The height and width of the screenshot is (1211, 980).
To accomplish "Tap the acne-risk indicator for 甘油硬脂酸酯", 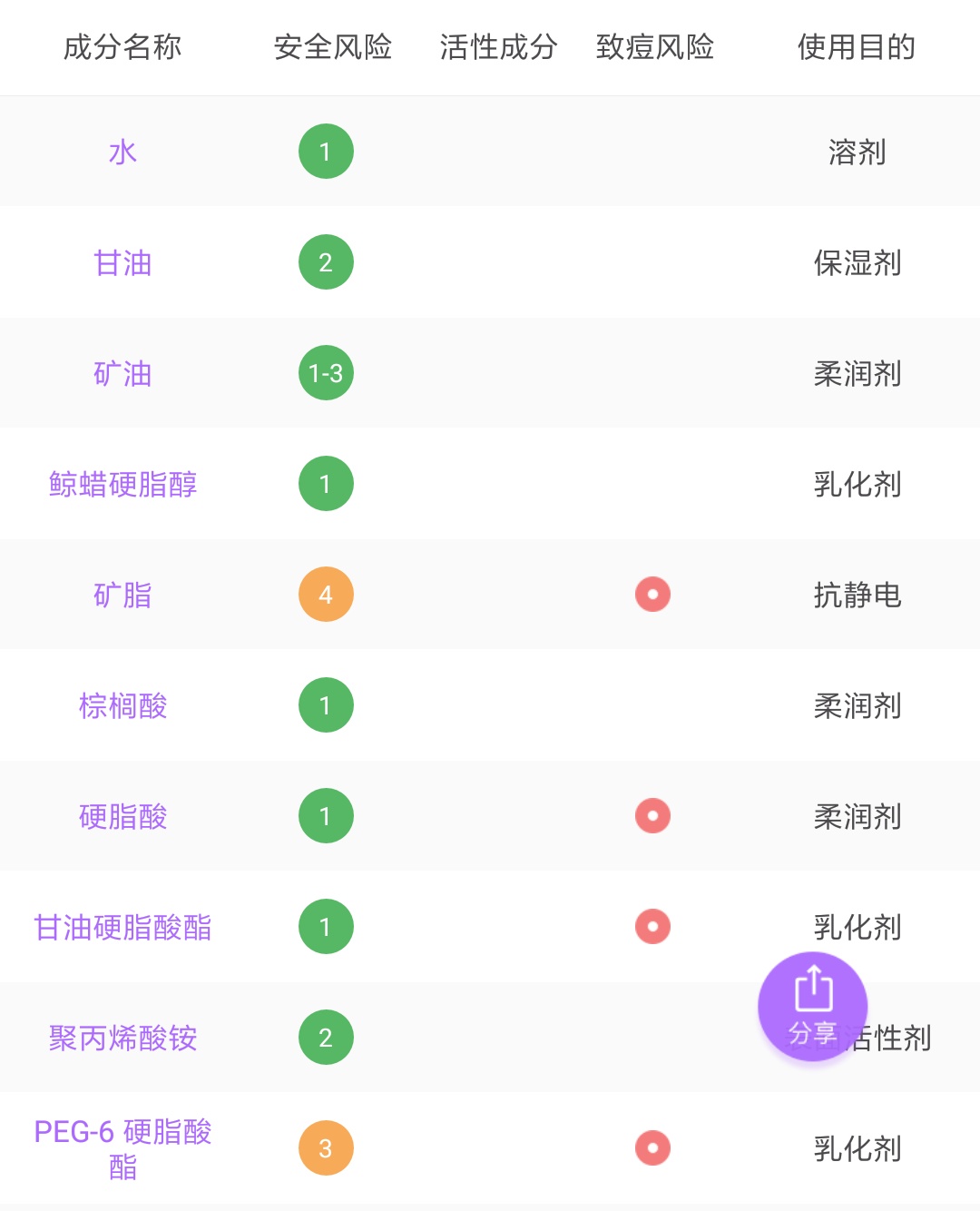I will click(652, 927).
